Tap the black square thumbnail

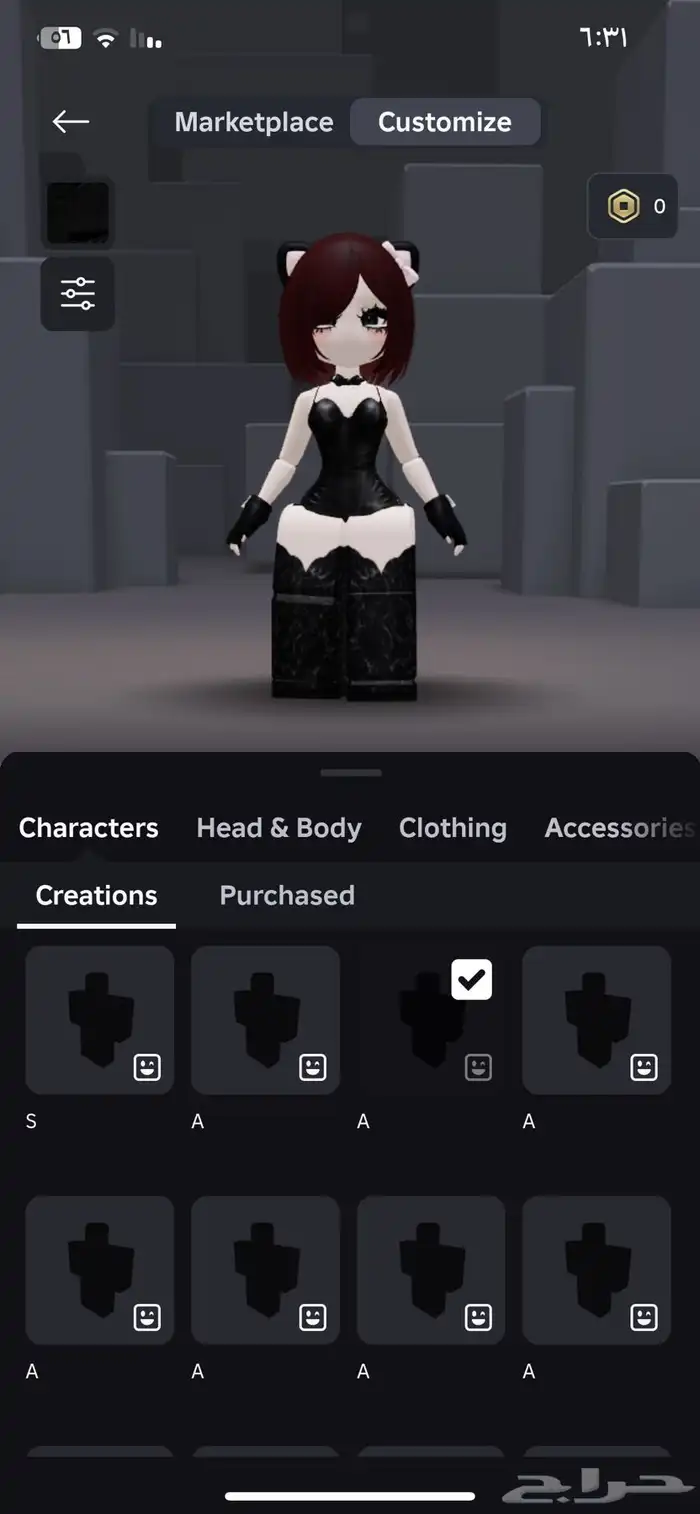coord(77,212)
